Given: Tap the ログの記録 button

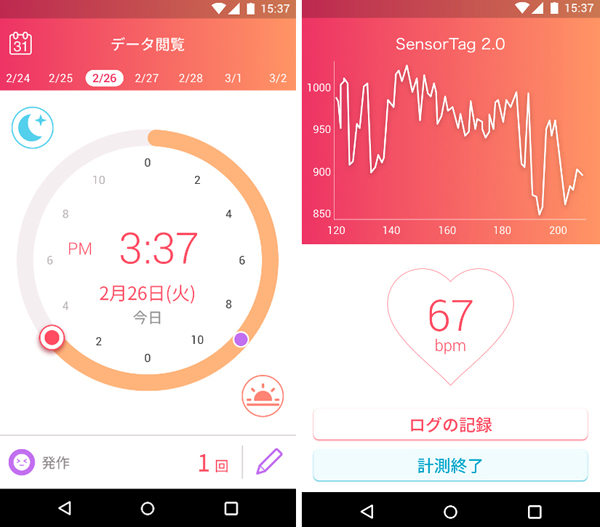Looking at the screenshot, I should (450, 425).
